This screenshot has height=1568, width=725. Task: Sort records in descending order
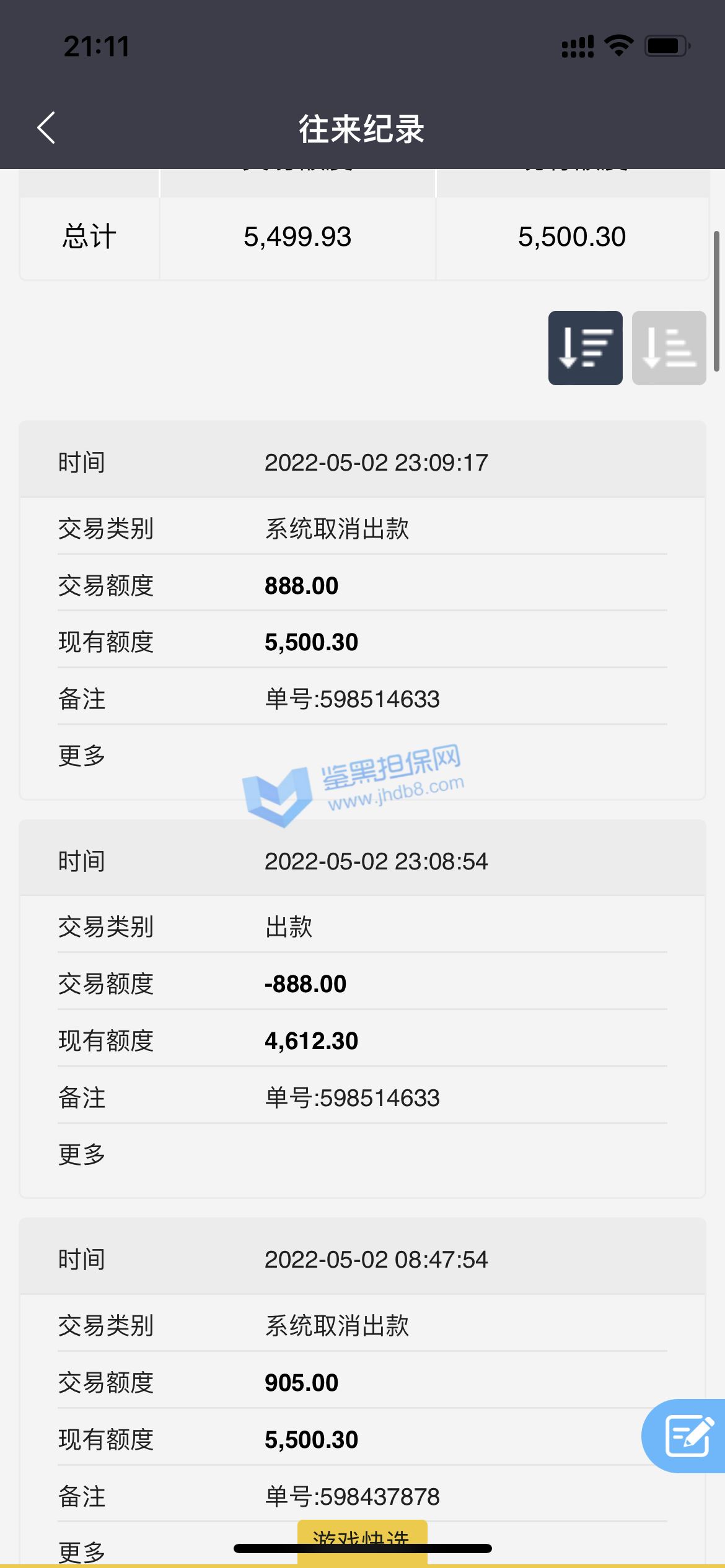[585, 348]
